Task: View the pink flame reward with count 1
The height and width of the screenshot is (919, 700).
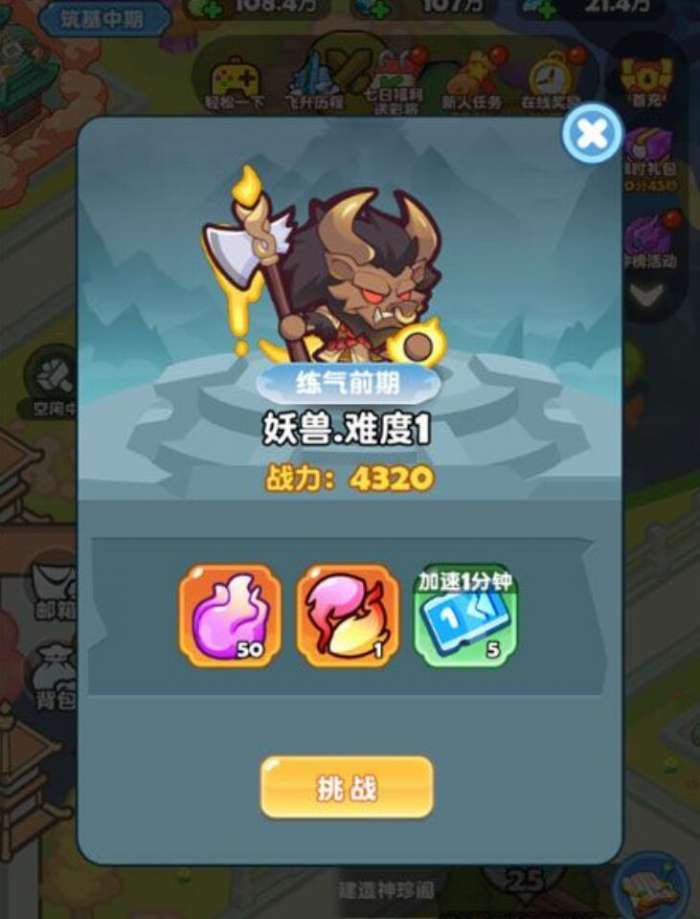Action: tap(347, 615)
